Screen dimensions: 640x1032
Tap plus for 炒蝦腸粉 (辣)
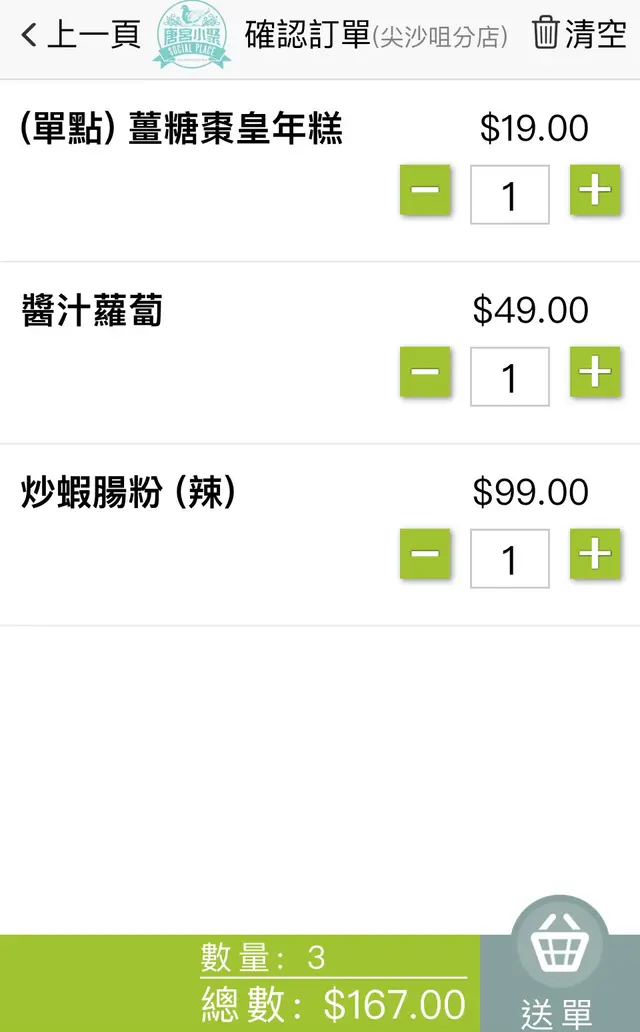(x=595, y=555)
